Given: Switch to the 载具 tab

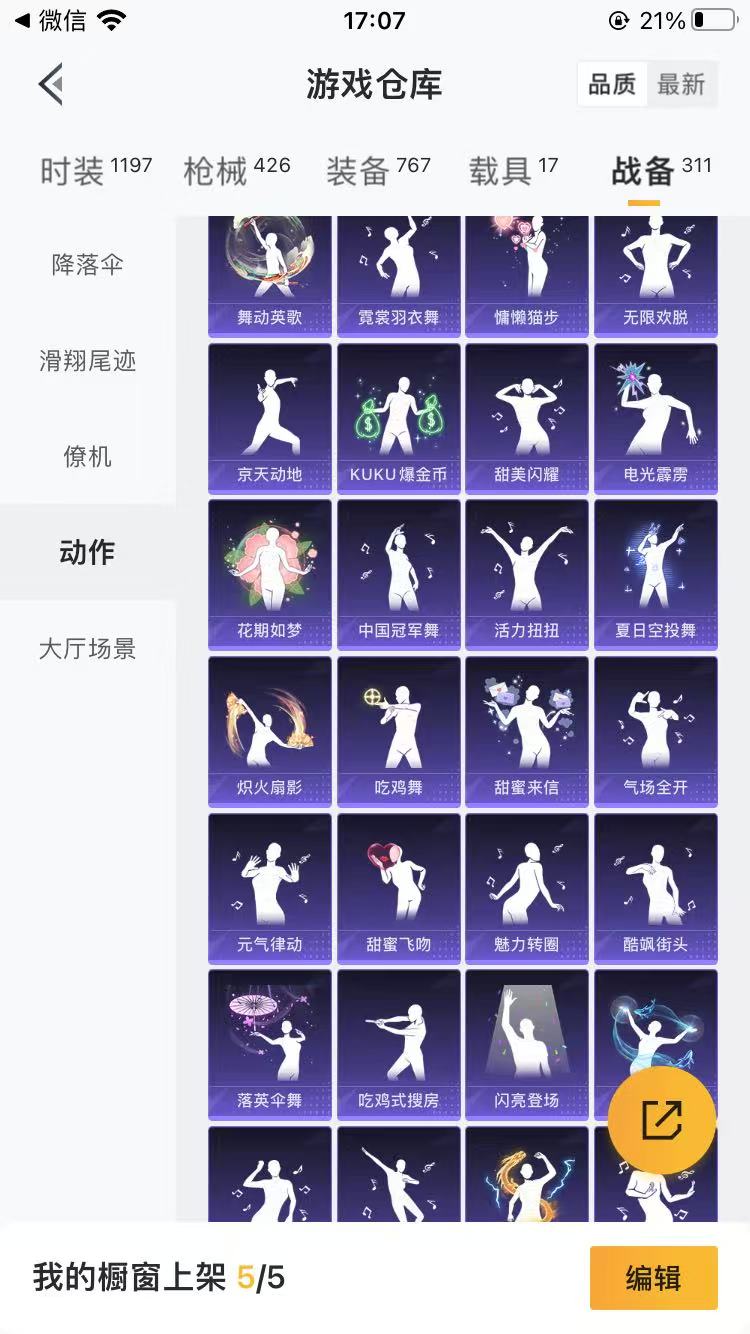Looking at the screenshot, I should (514, 171).
